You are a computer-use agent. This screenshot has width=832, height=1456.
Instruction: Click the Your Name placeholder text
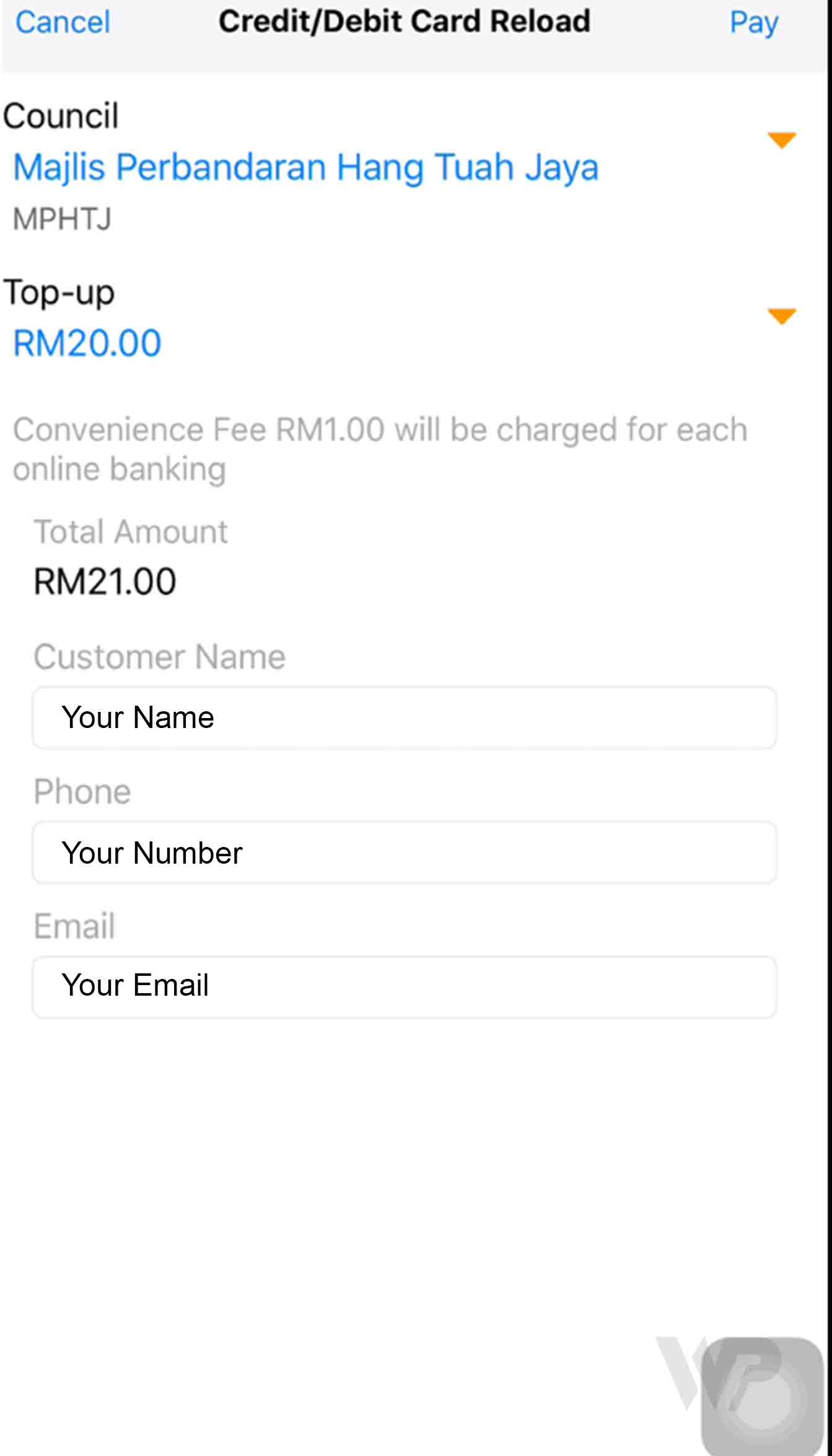pyautogui.click(x=138, y=717)
